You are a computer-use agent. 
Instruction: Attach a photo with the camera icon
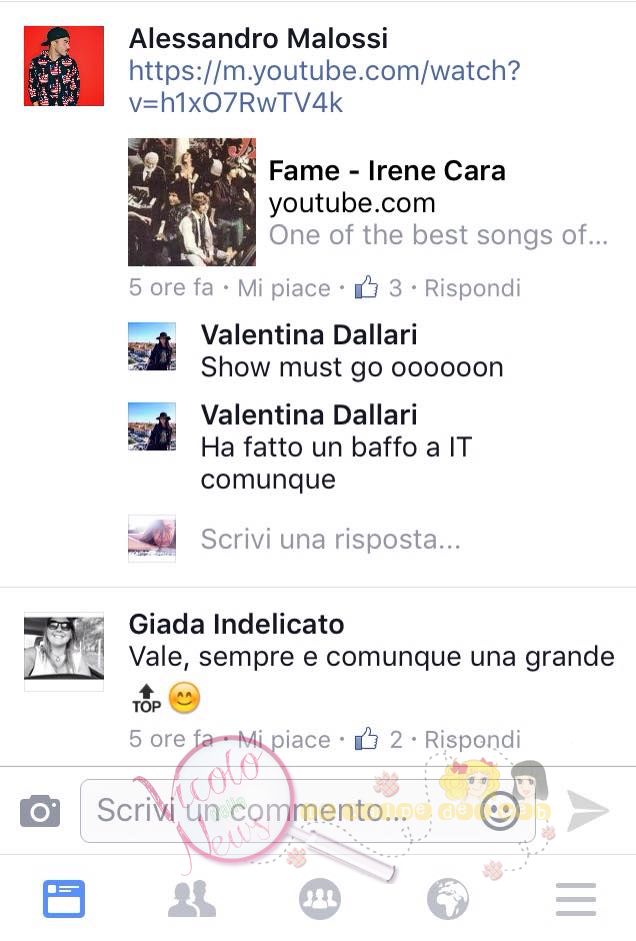tap(40, 811)
